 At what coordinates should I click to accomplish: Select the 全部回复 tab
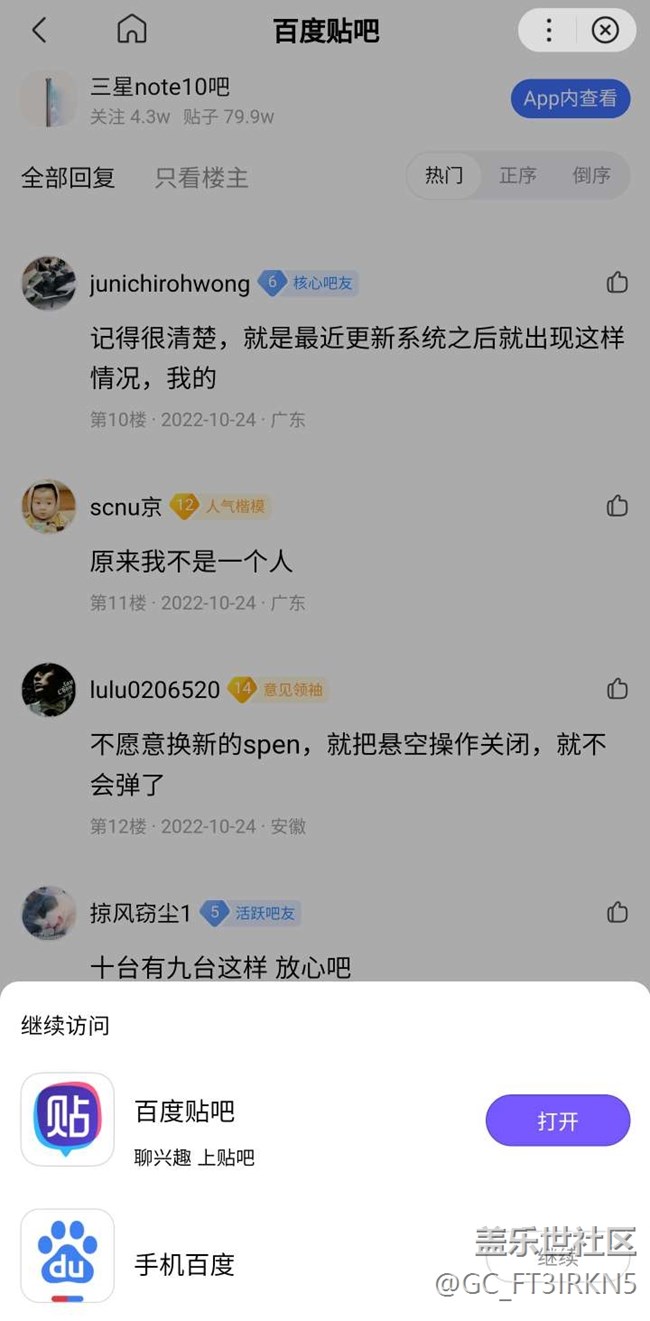point(68,178)
